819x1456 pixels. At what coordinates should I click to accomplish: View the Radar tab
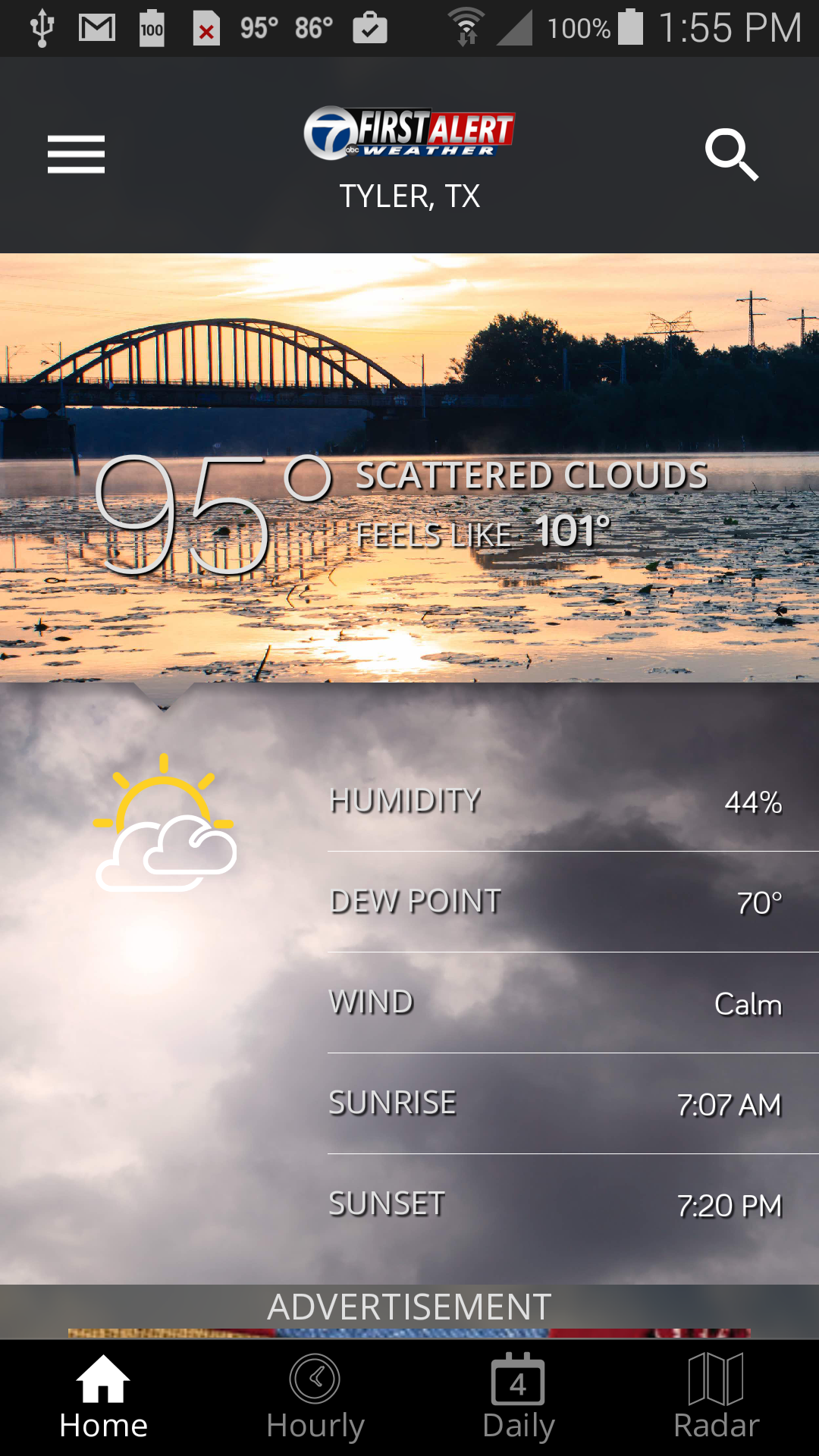point(716,1397)
